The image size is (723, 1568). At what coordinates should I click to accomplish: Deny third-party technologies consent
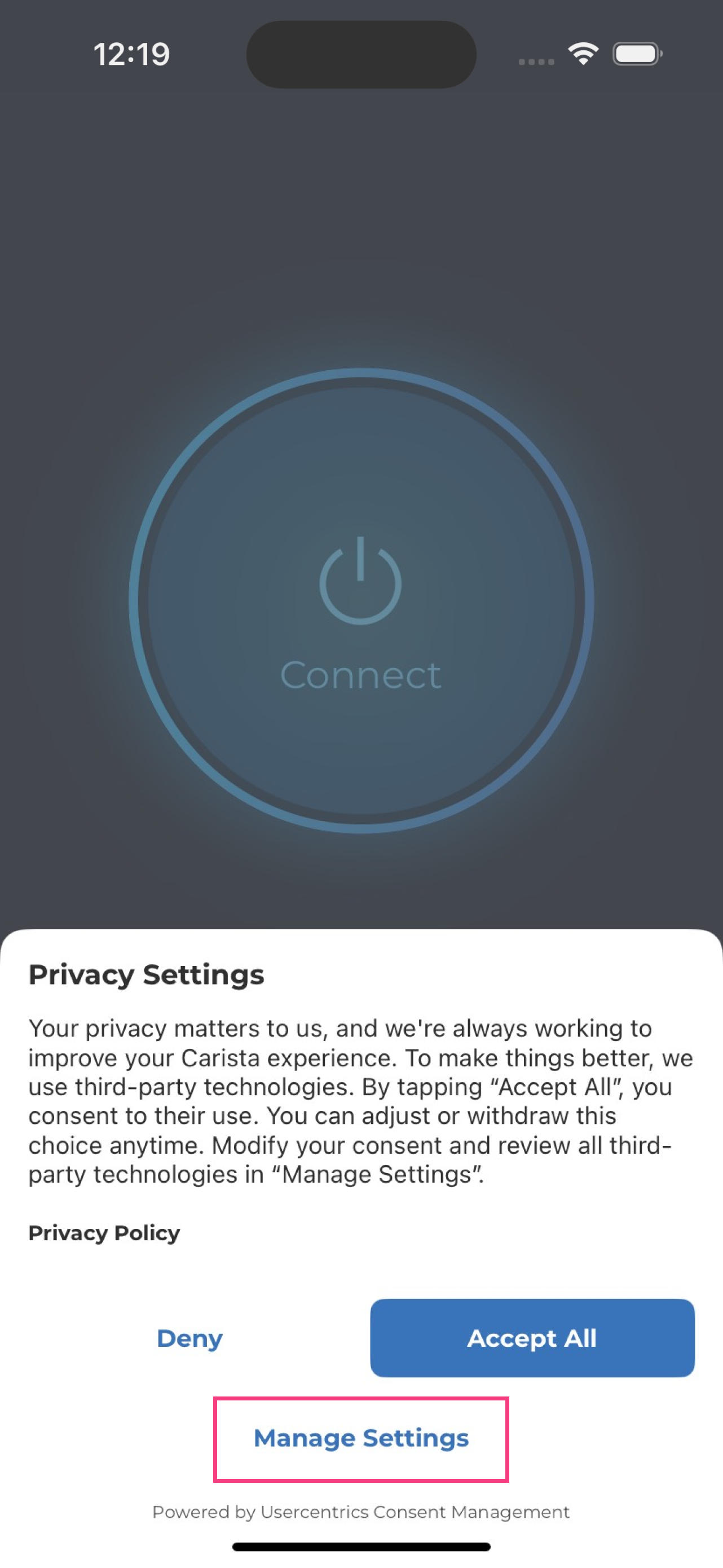pyautogui.click(x=190, y=1338)
